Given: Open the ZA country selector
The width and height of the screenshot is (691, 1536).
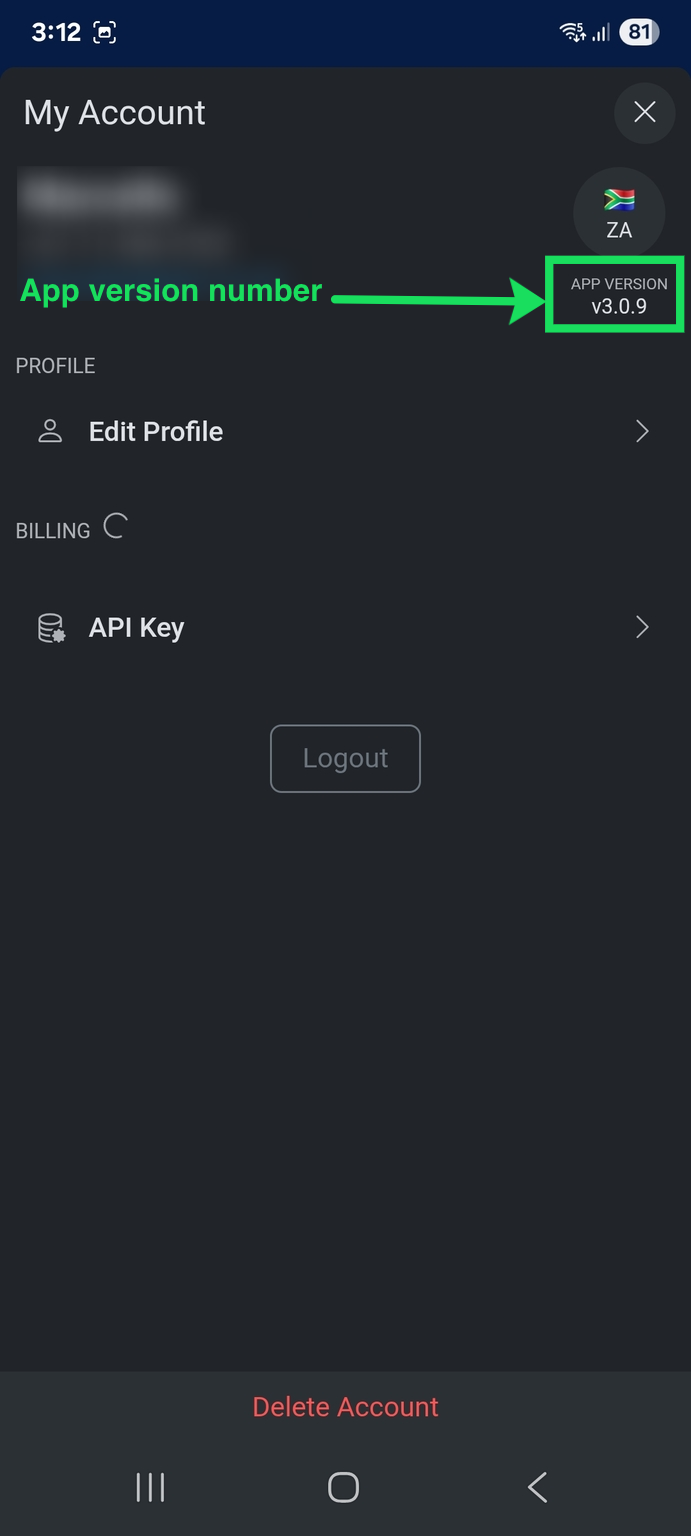Looking at the screenshot, I should pos(619,212).
